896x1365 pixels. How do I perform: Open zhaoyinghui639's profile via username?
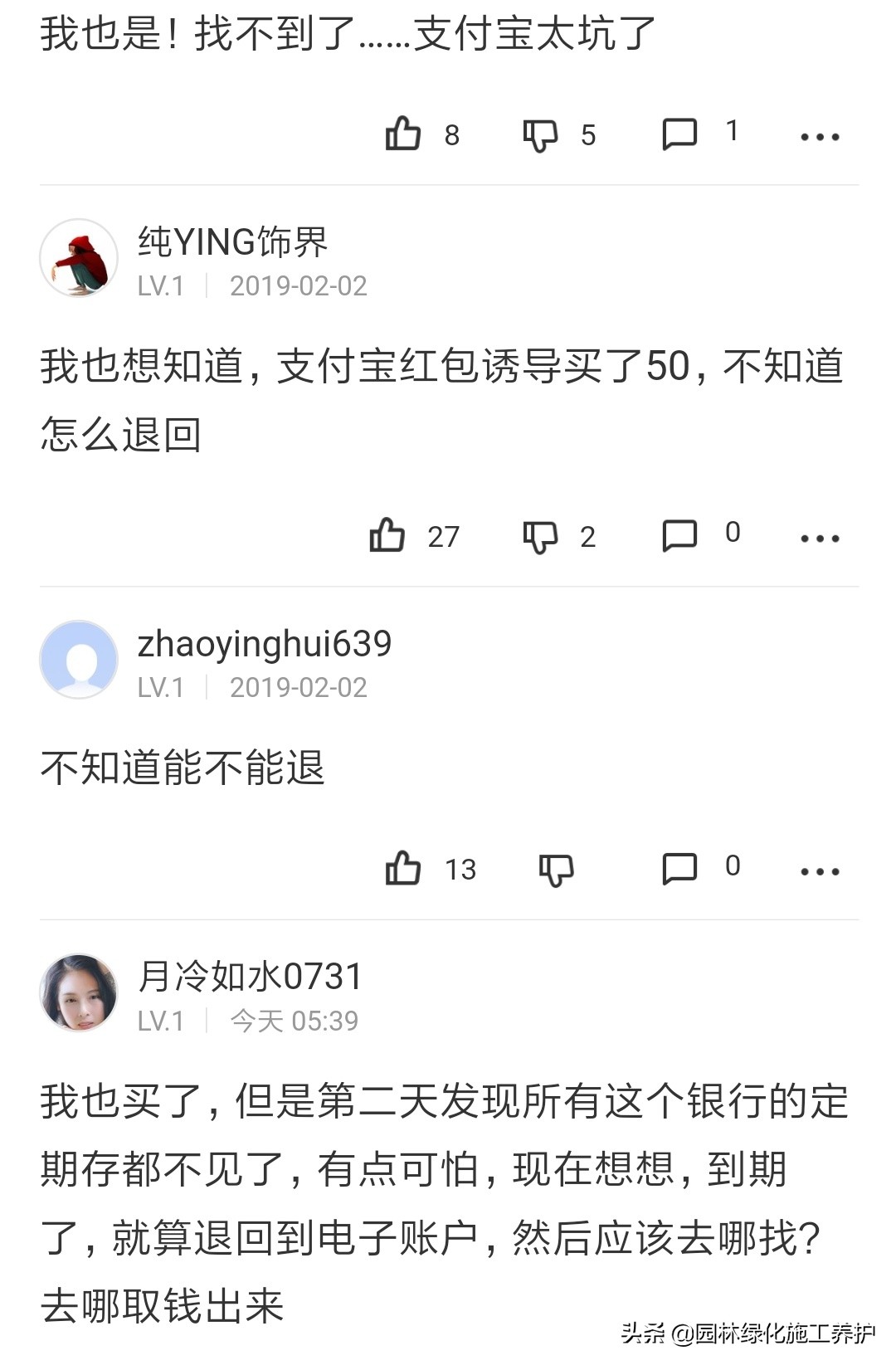click(265, 649)
